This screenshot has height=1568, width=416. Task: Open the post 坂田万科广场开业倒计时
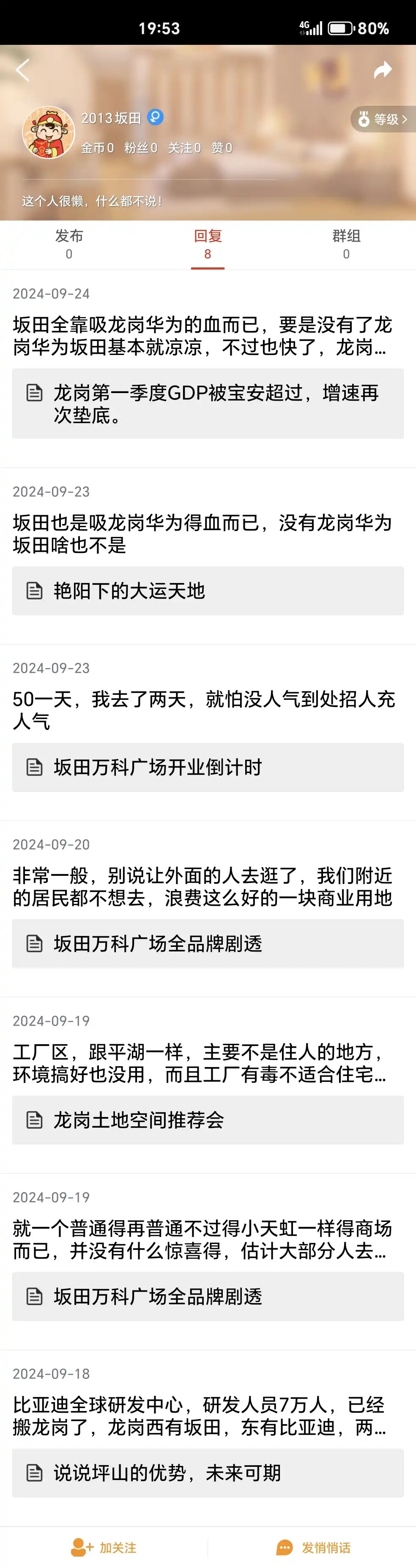(x=208, y=767)
